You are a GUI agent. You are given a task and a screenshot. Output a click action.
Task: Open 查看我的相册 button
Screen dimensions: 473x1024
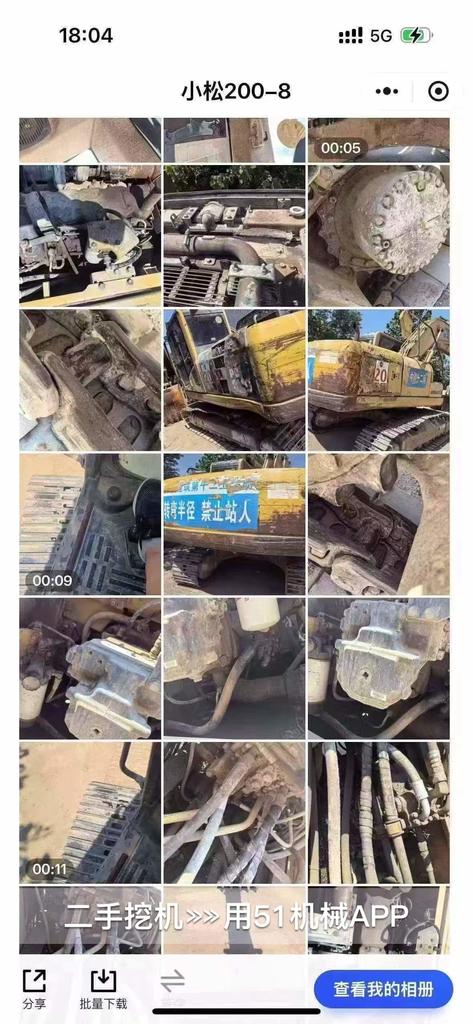click(x=383, y=989)
